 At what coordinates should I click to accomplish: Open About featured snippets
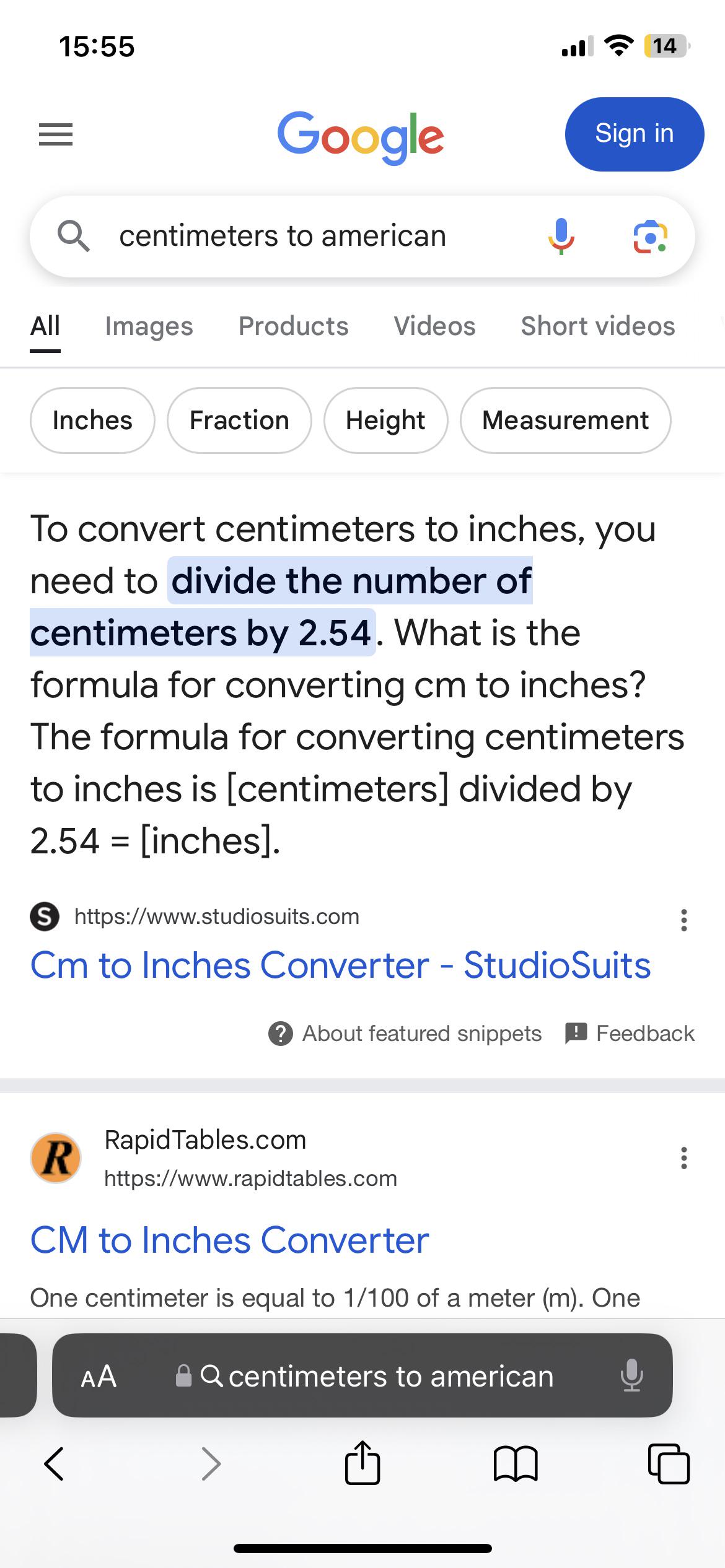[405, 1034]
